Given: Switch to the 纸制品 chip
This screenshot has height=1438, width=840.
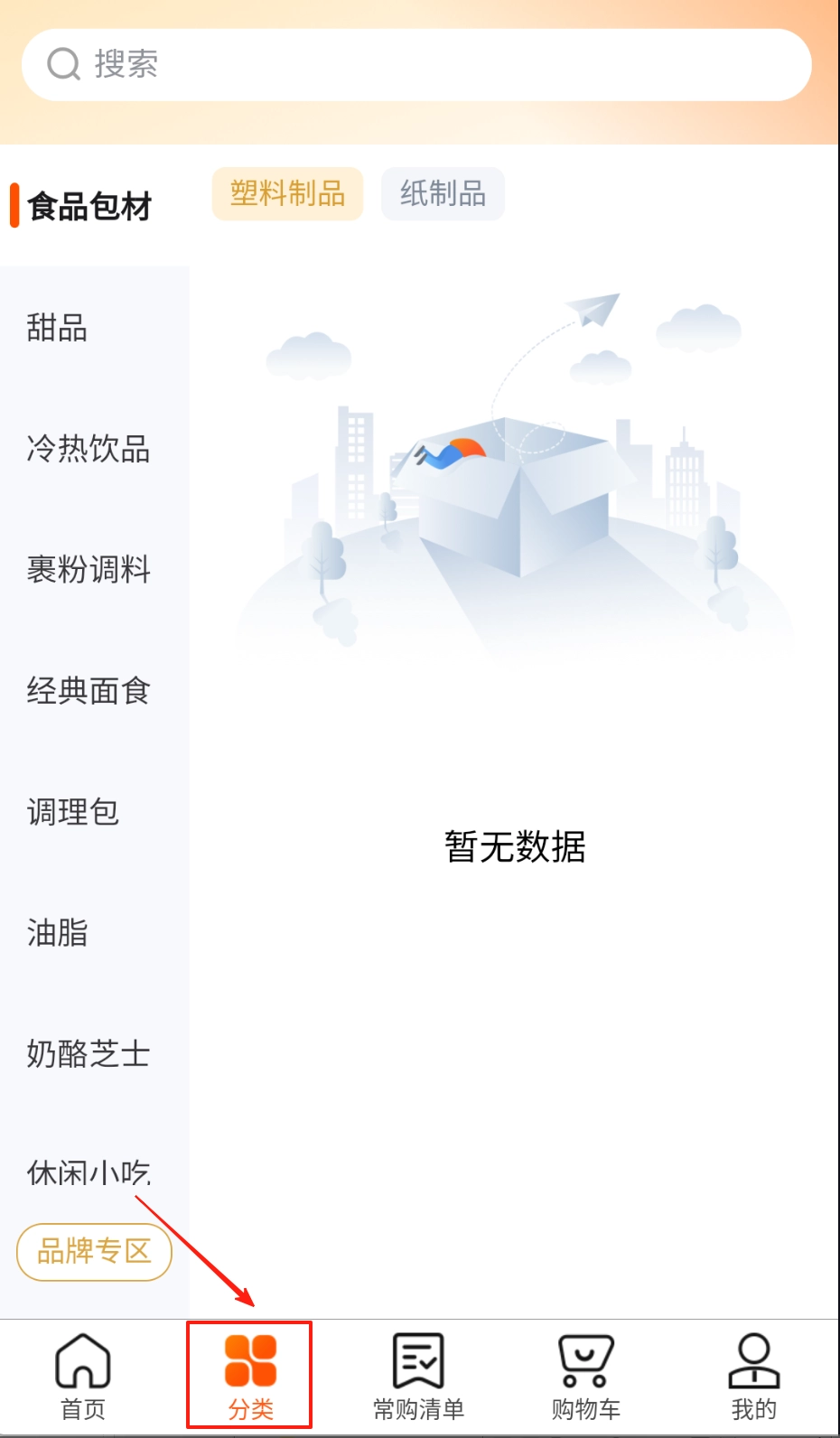Looking at the screenshot, I should click(x=443, y=193).
